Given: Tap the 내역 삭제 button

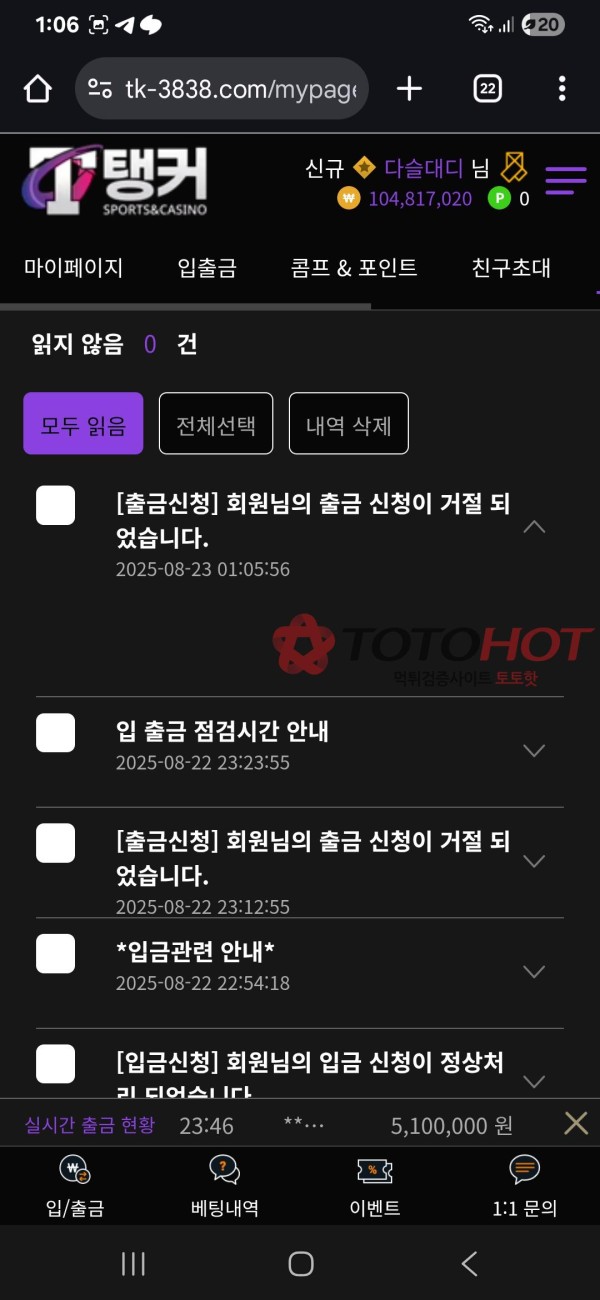Looking at the screenshot, I should (x=348, y=424).
